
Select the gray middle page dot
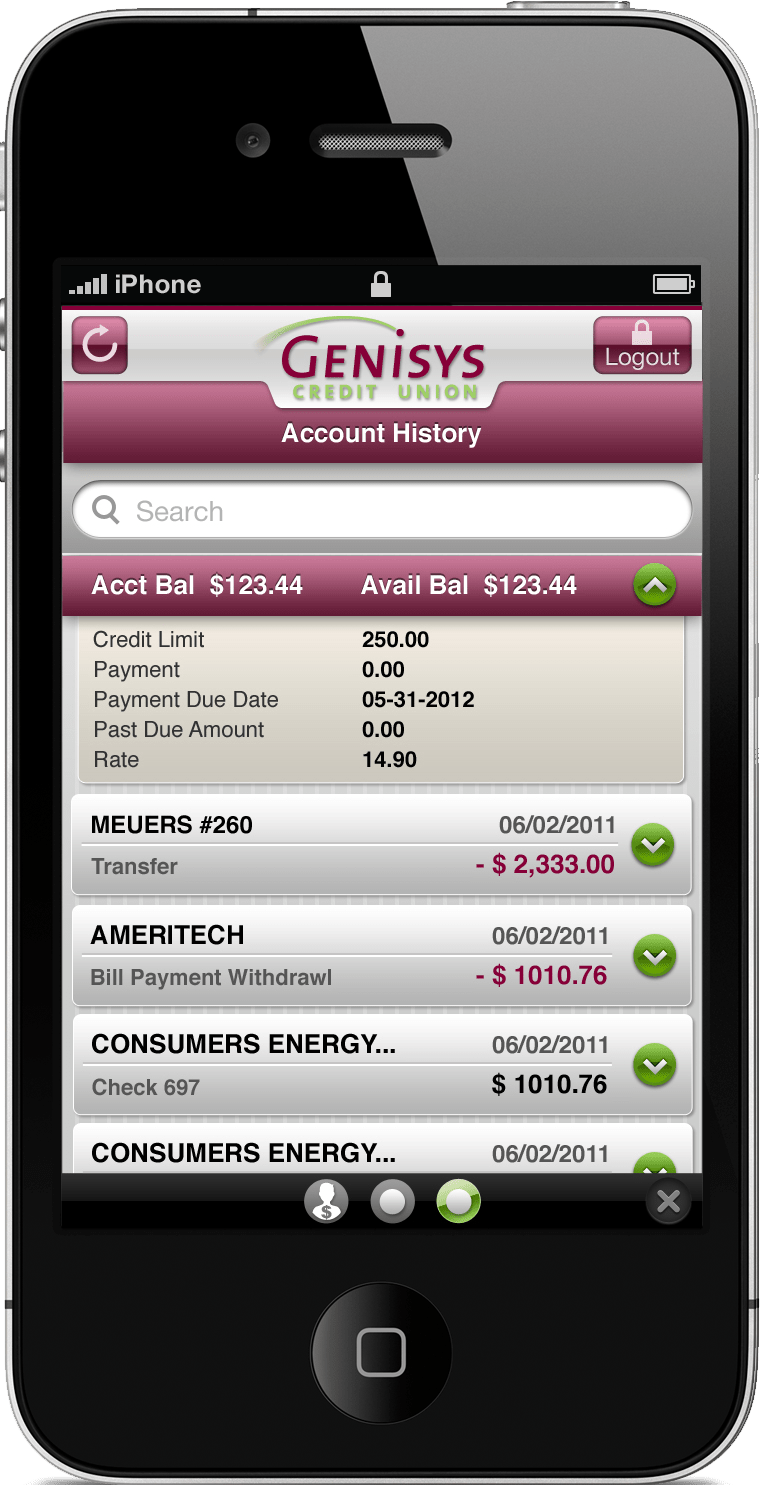point(392,1202)
